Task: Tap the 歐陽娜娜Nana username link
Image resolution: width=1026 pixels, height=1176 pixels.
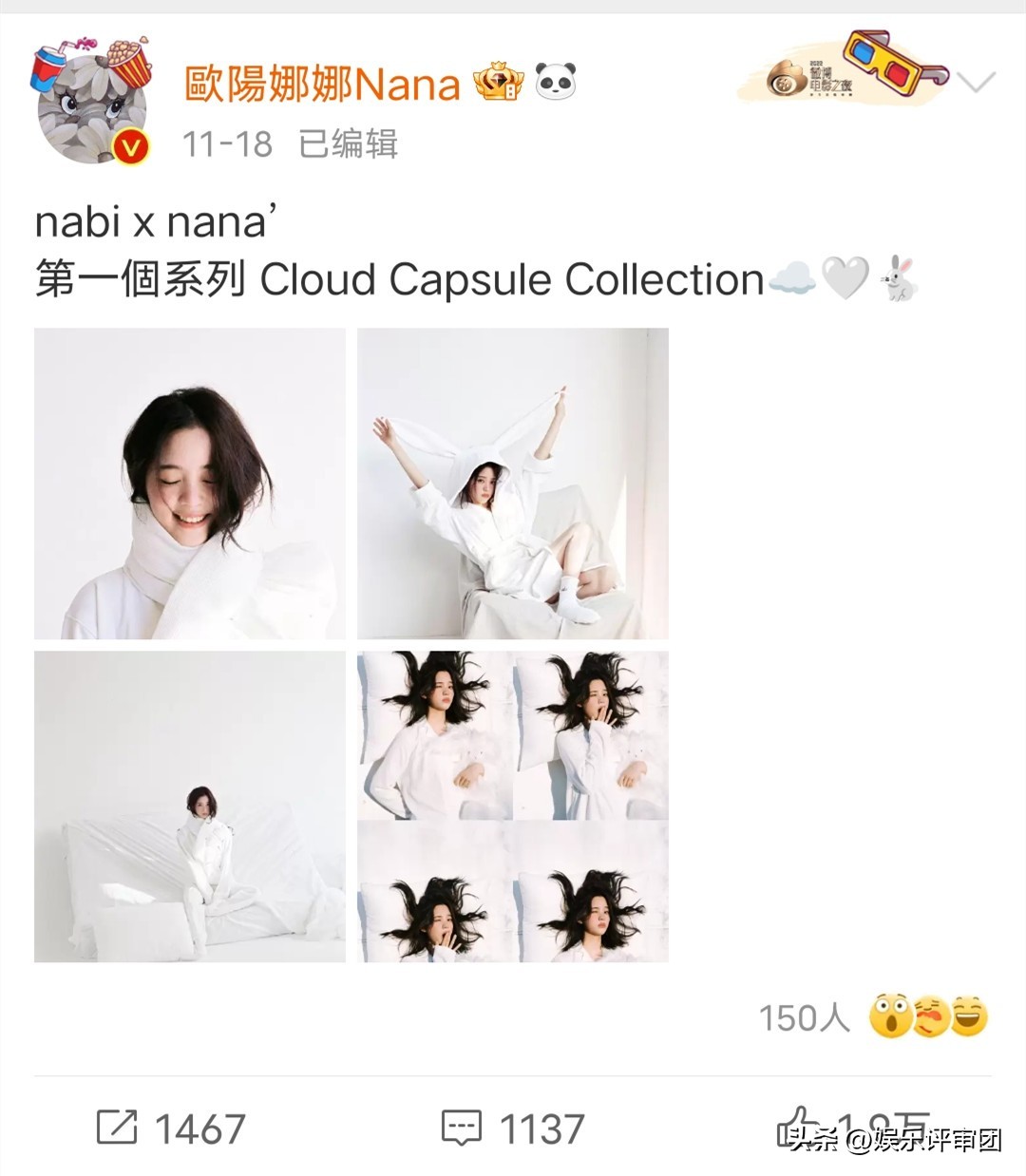Action: pyautogui.click(x=322, y=85)
